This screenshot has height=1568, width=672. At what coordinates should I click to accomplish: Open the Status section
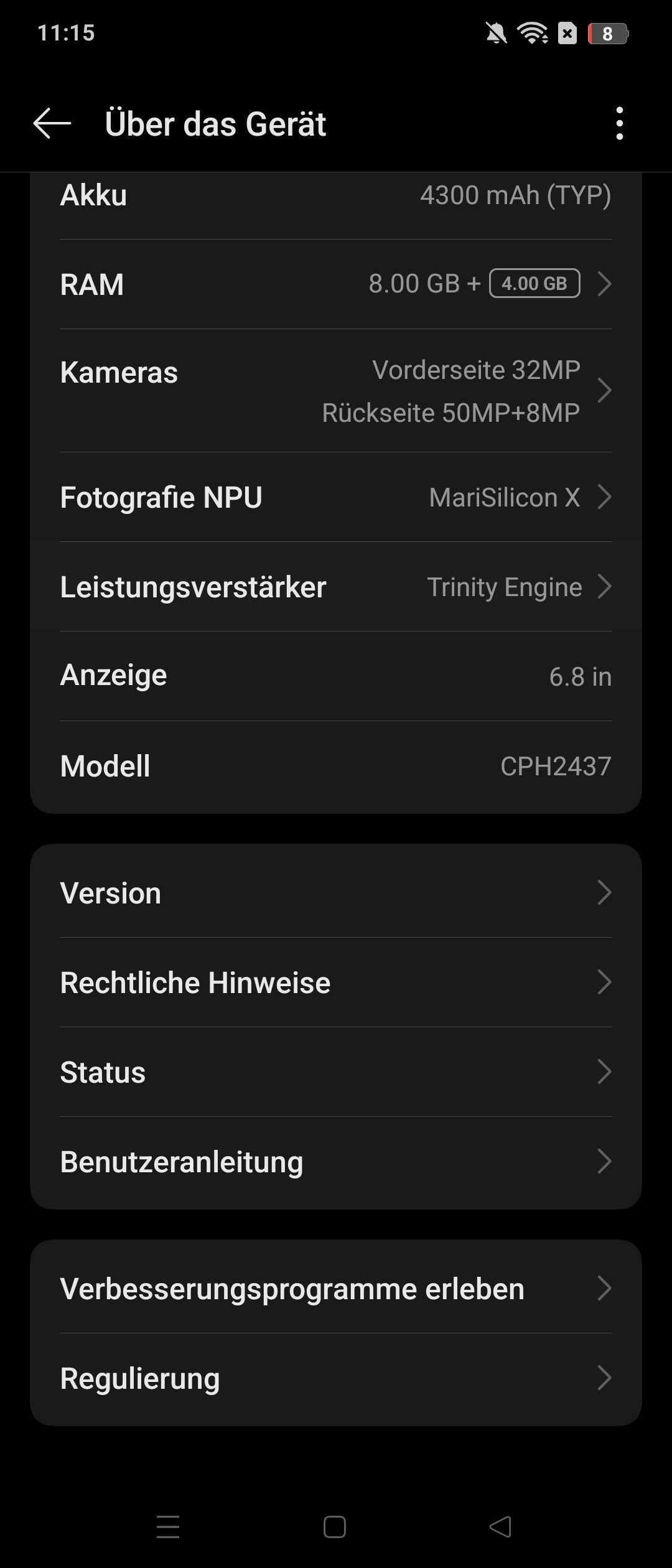point(336,1071)
